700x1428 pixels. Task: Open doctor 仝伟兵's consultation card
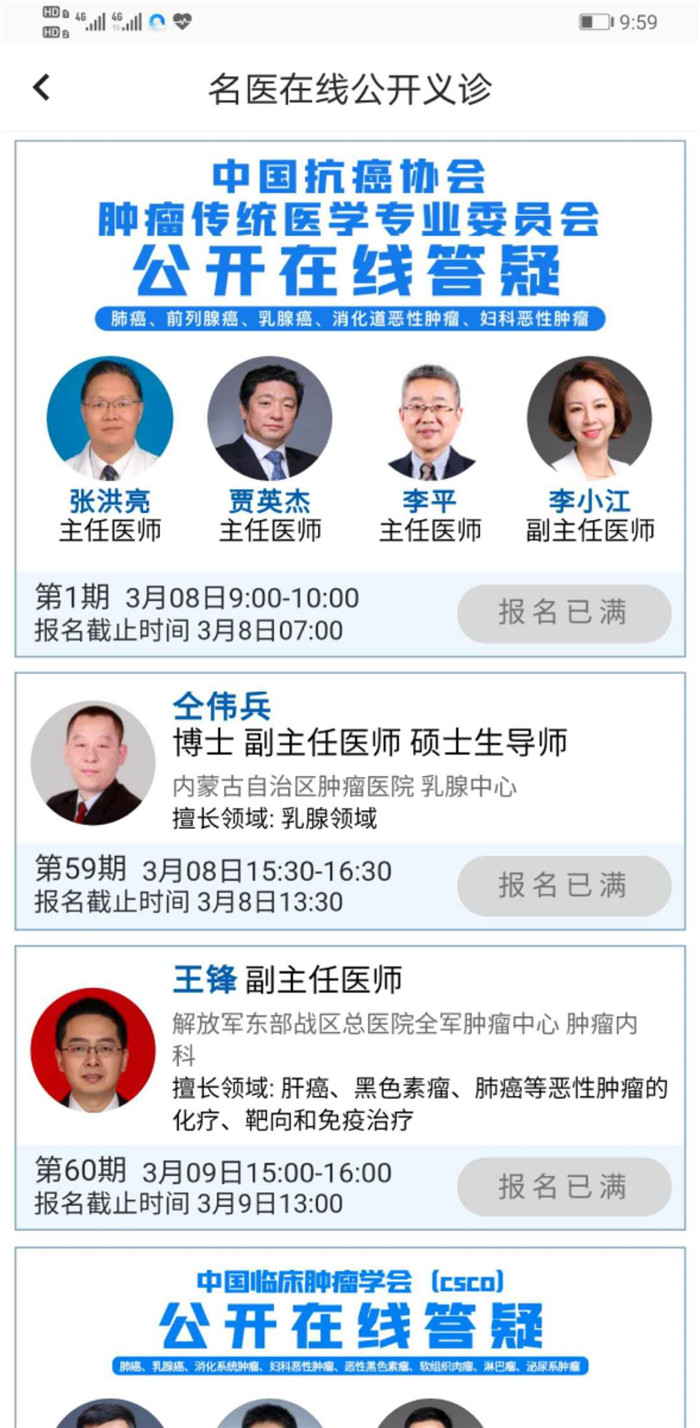(x=350, y=760)
